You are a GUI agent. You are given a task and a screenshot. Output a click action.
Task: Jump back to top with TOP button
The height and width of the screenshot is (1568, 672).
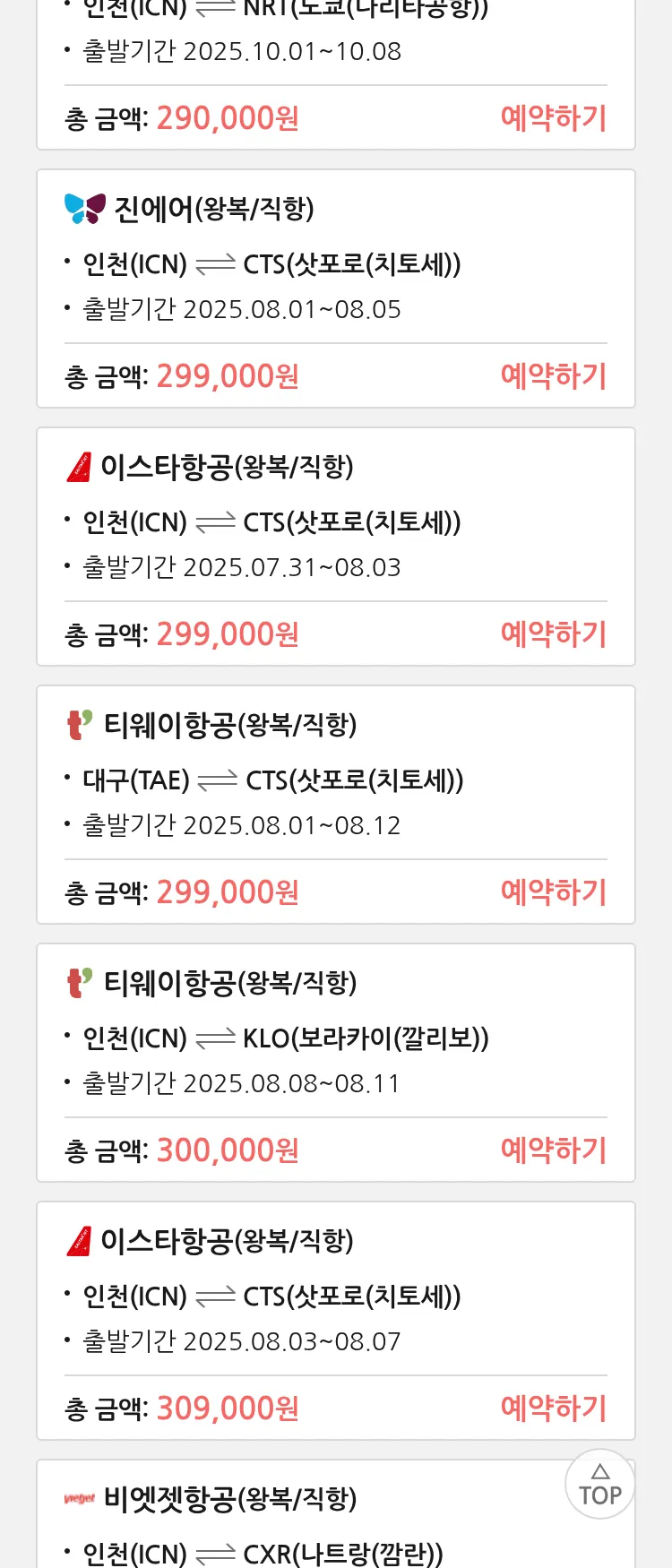[x=599, y=1485]
